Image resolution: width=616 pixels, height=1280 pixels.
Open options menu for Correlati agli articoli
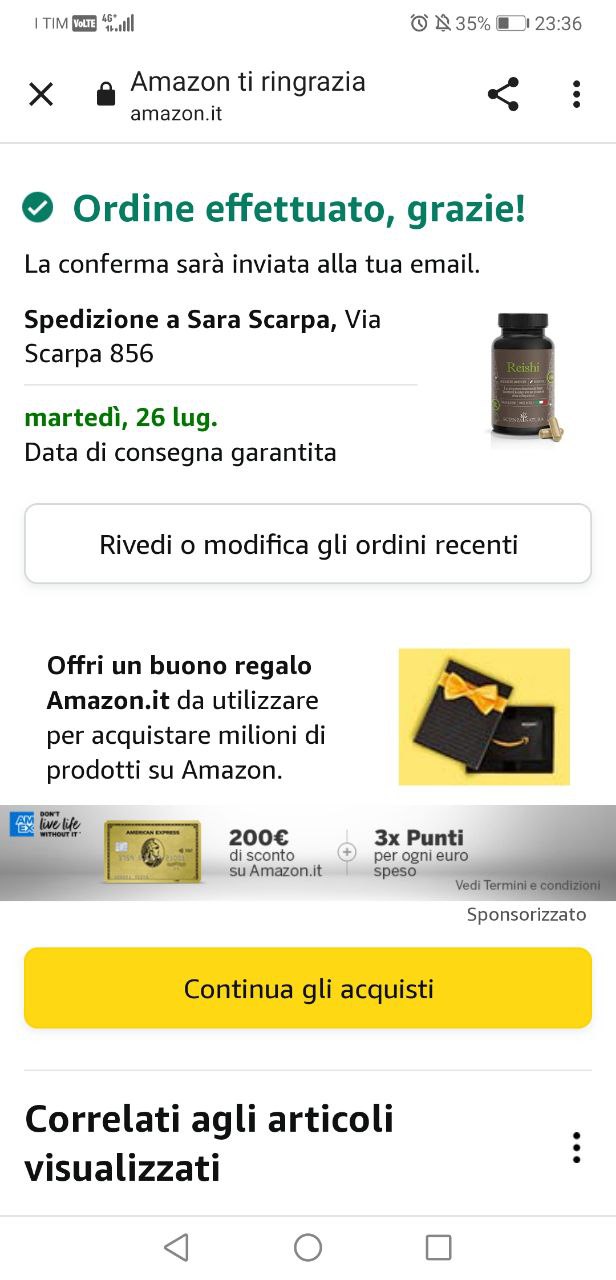click(576, 1148)
